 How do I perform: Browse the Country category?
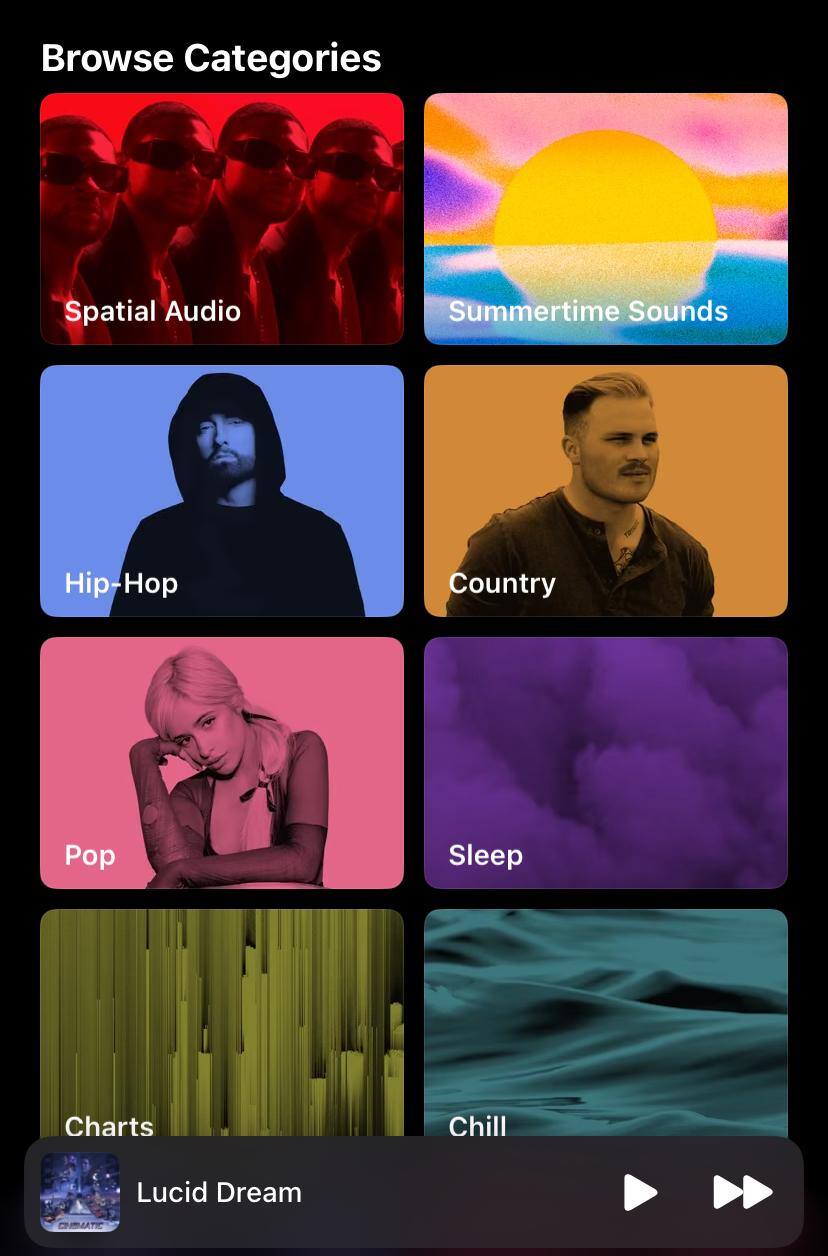[x=606, y=491]
